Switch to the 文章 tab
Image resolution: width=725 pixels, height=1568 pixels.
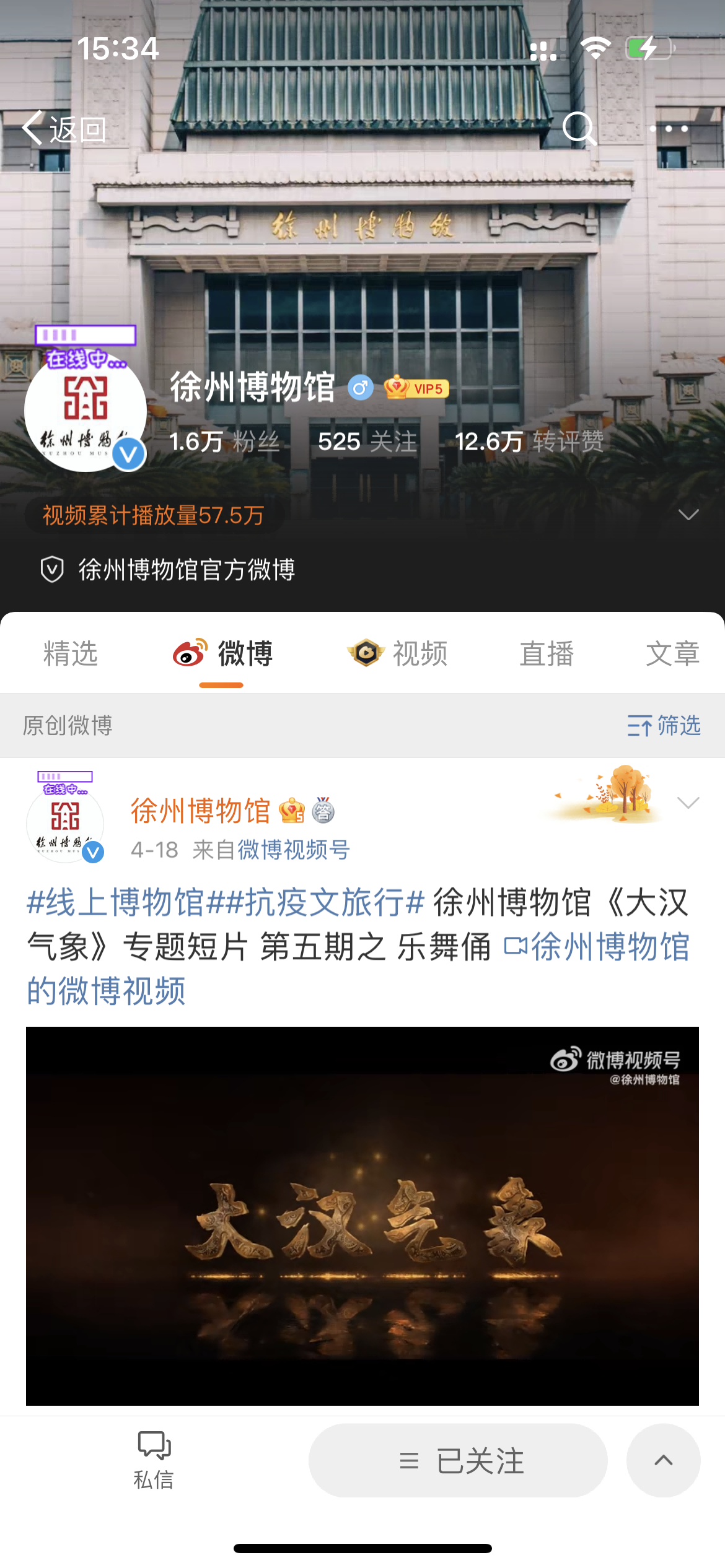point(672,654)
